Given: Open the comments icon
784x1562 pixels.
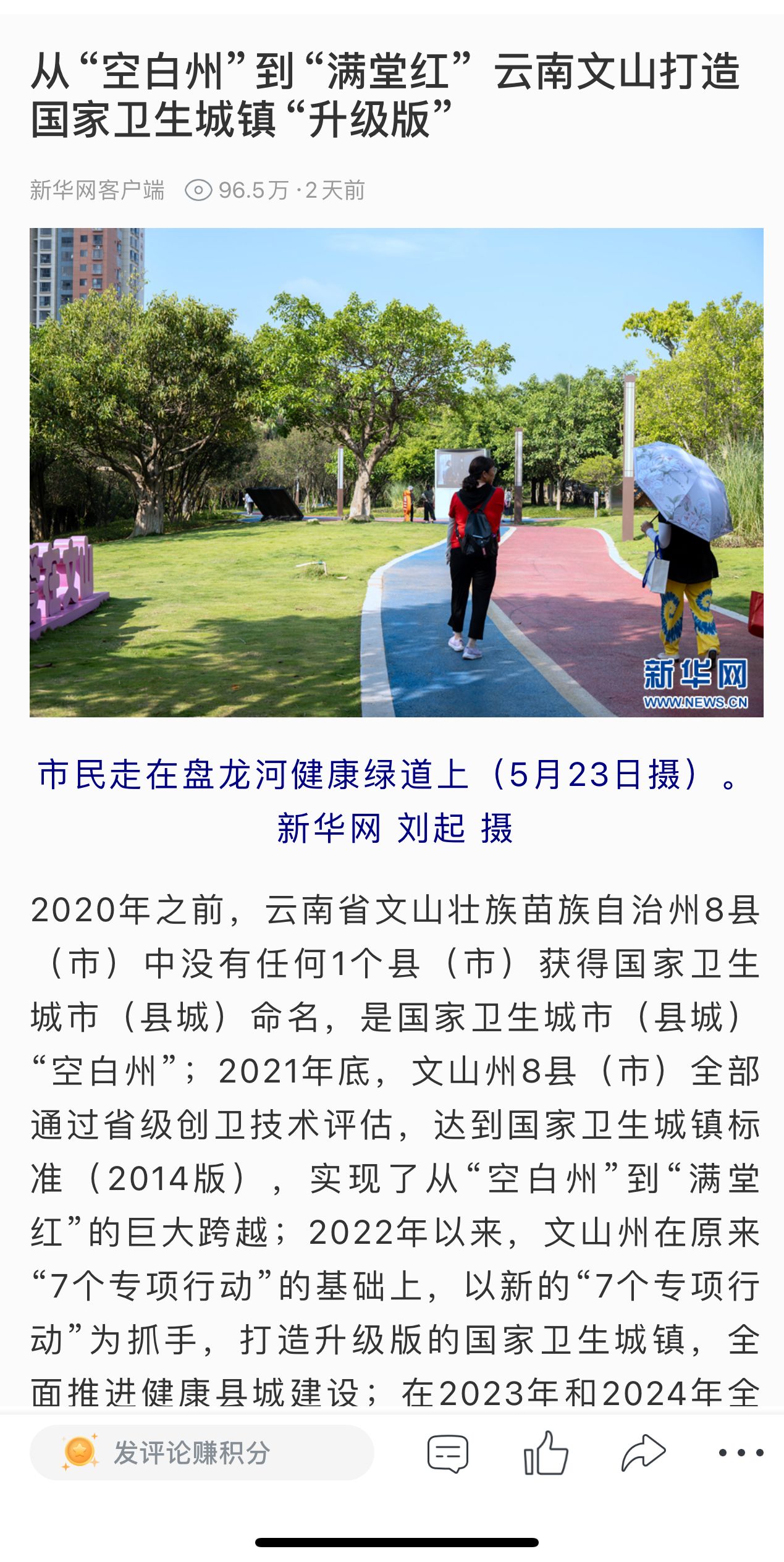Looking at the screenshot, I should pyautogui.click(x=447, y=1453).
